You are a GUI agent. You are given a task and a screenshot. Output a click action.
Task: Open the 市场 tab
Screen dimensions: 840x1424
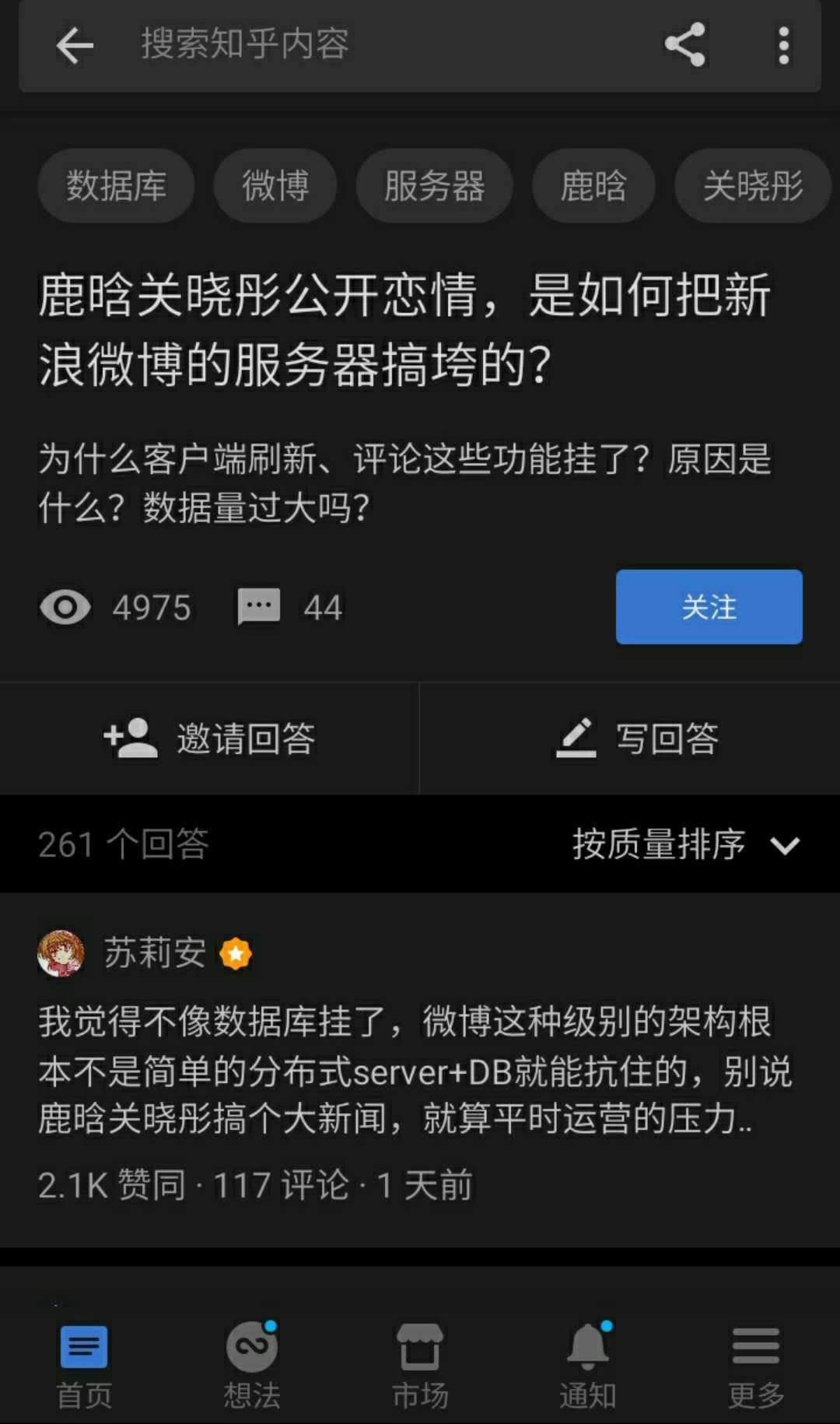click(420, 1366)
